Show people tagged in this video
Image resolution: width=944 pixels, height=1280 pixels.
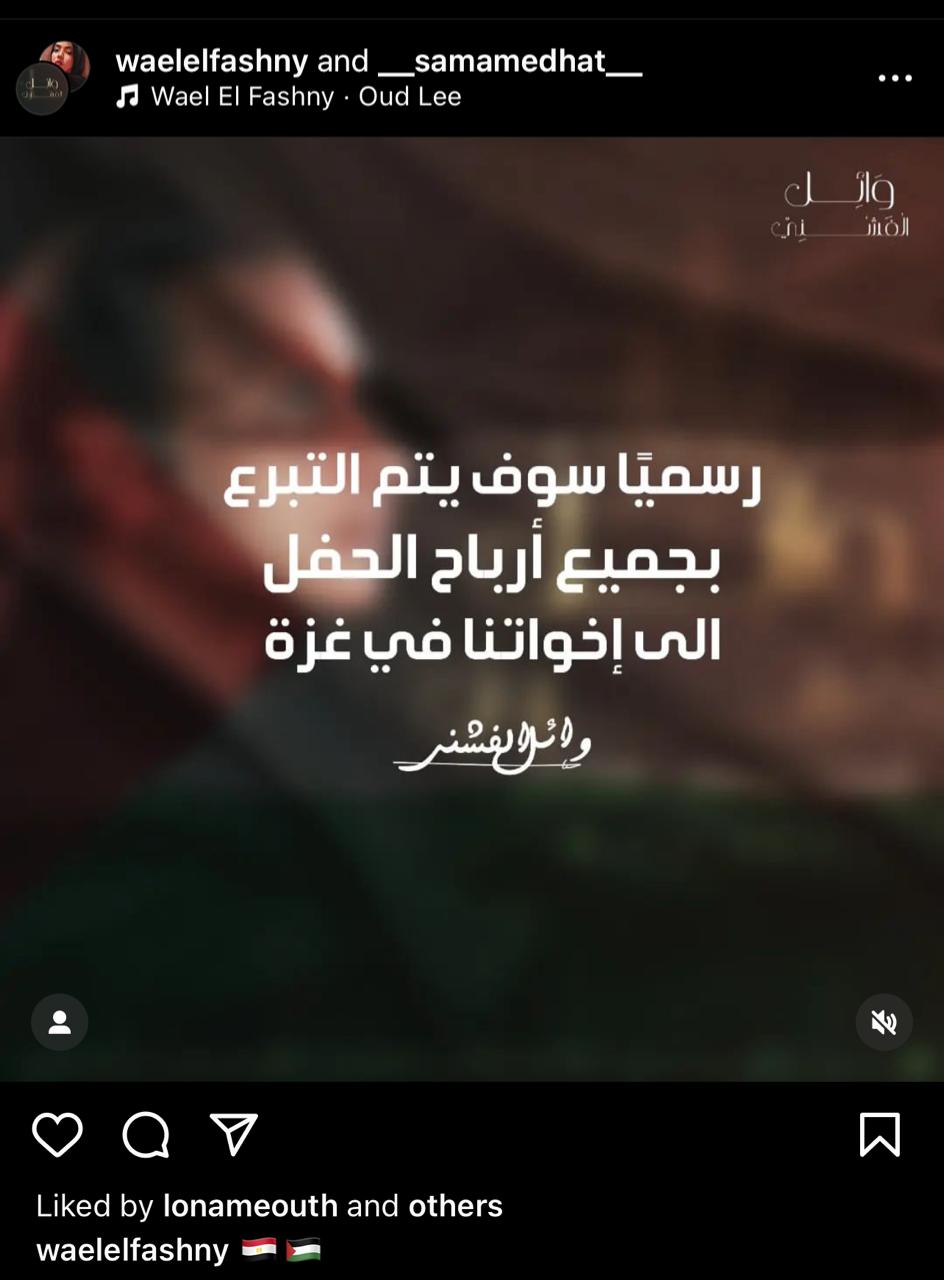pos(60,1022)
